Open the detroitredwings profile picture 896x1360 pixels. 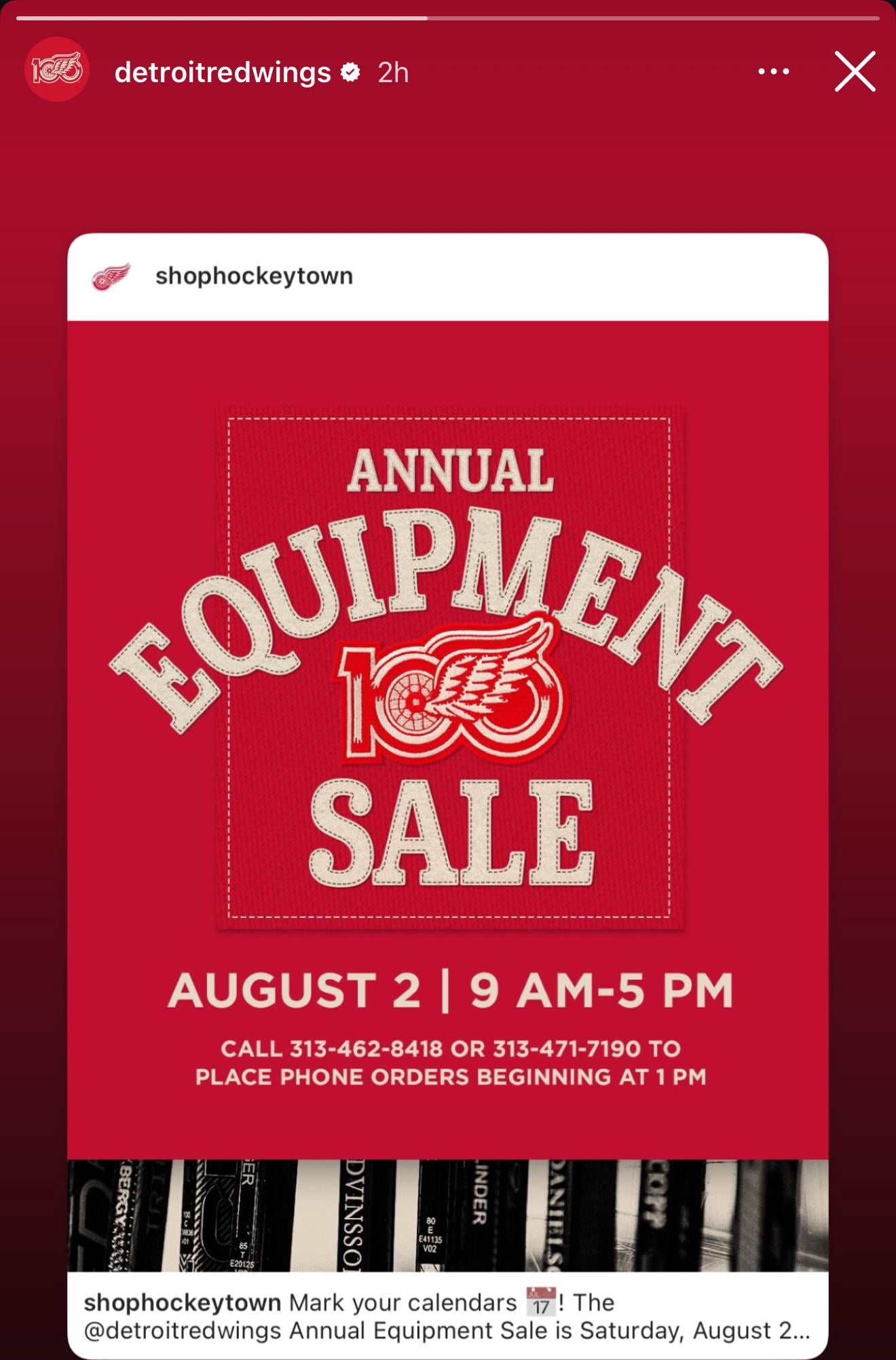[57, 70]
